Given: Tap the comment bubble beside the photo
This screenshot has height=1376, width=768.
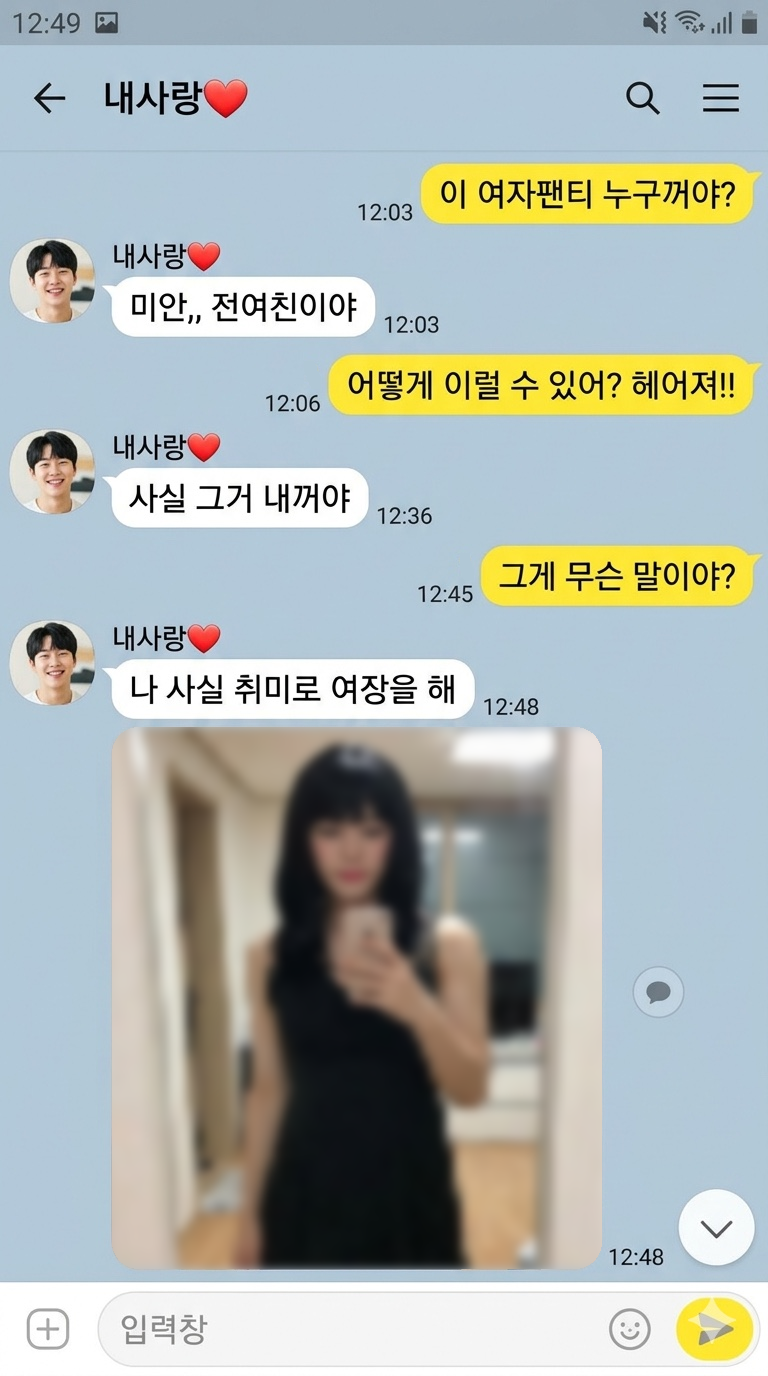Looking at the screenshot, I should [x=658, y=992].
